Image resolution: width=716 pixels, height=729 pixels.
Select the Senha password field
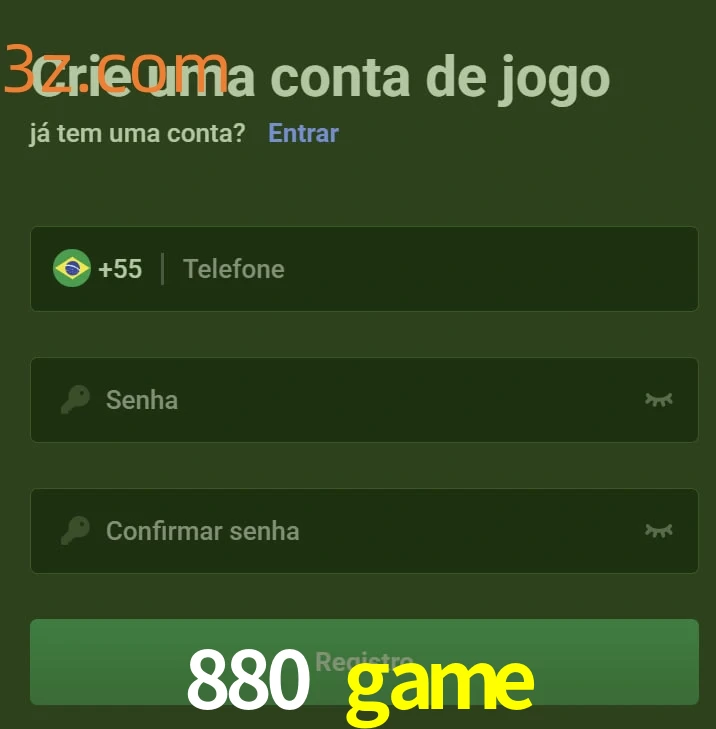pos(350,400)
